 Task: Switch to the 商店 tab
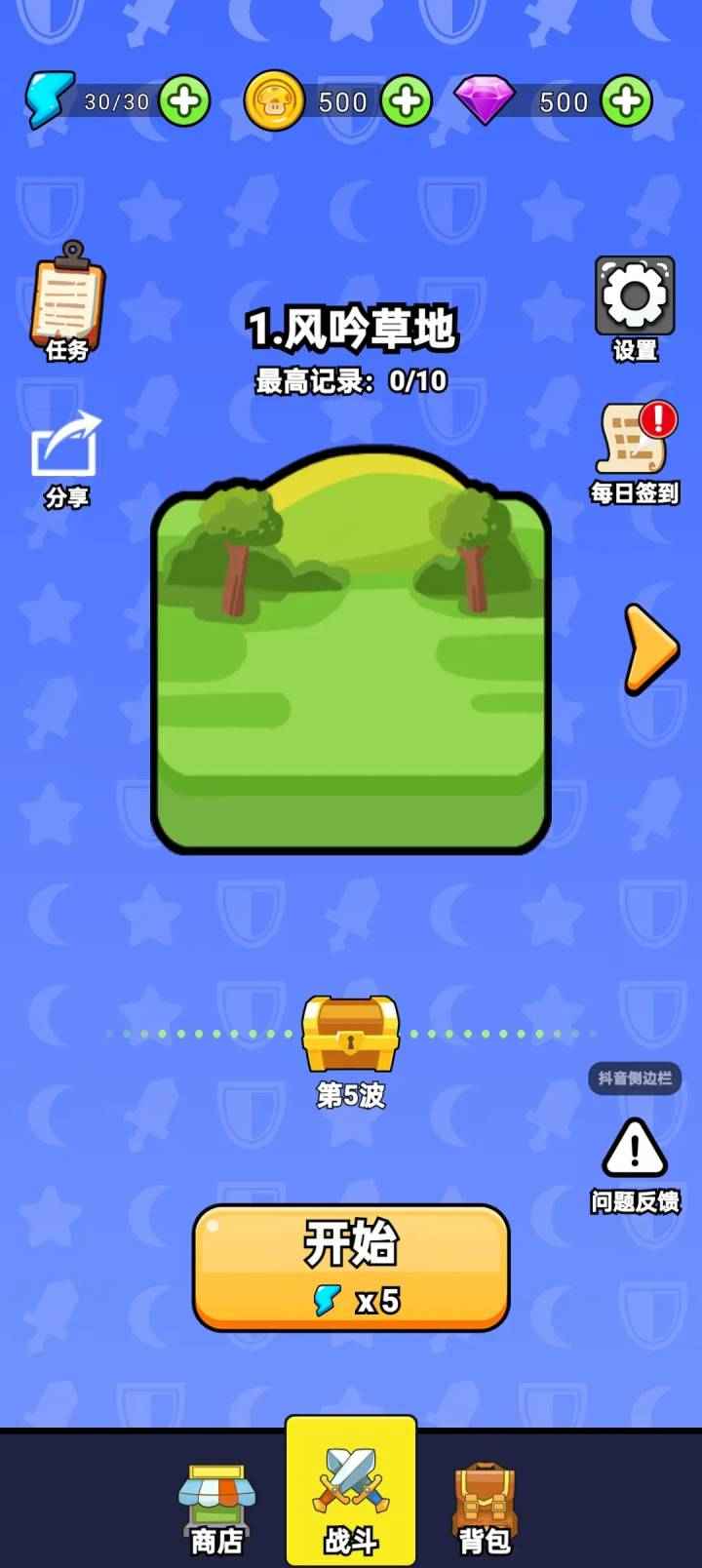click(x=216, y=1508)
